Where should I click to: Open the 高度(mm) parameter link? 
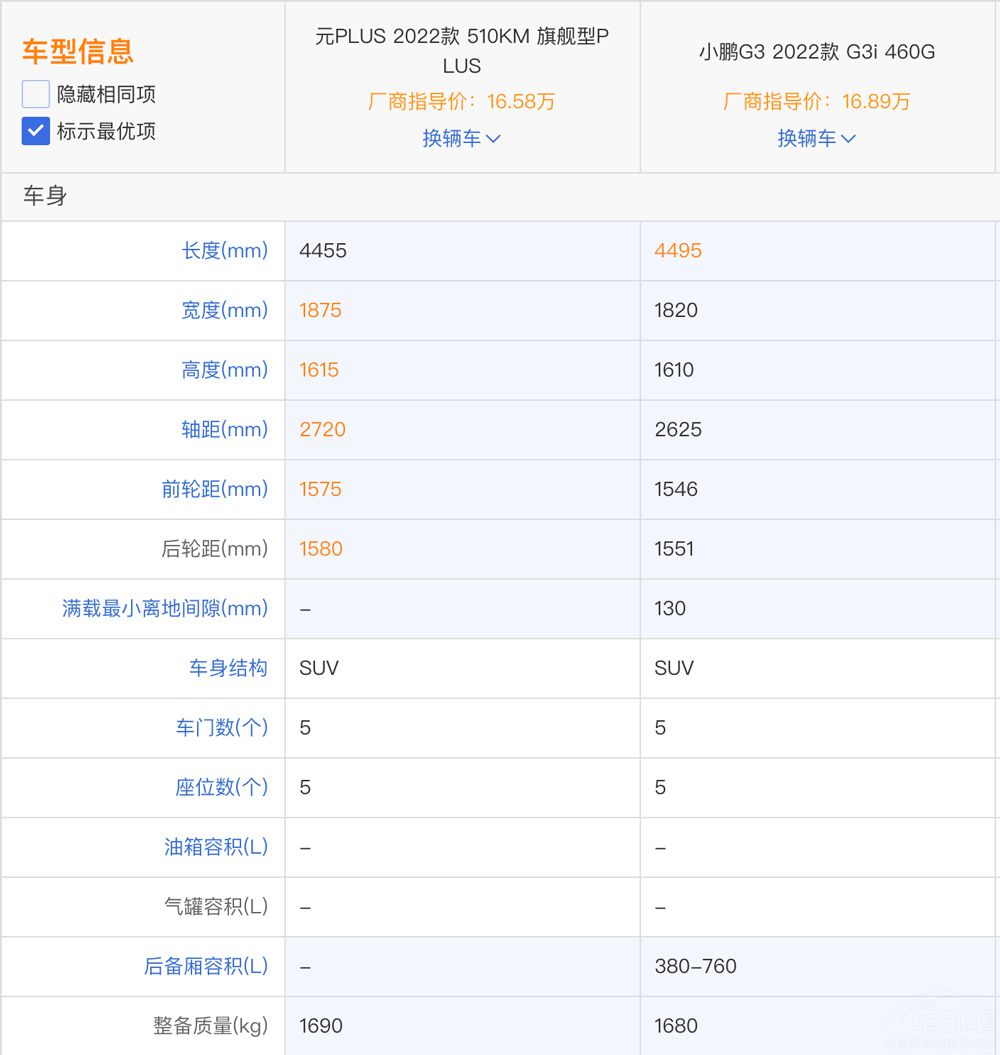coord(224,370)
